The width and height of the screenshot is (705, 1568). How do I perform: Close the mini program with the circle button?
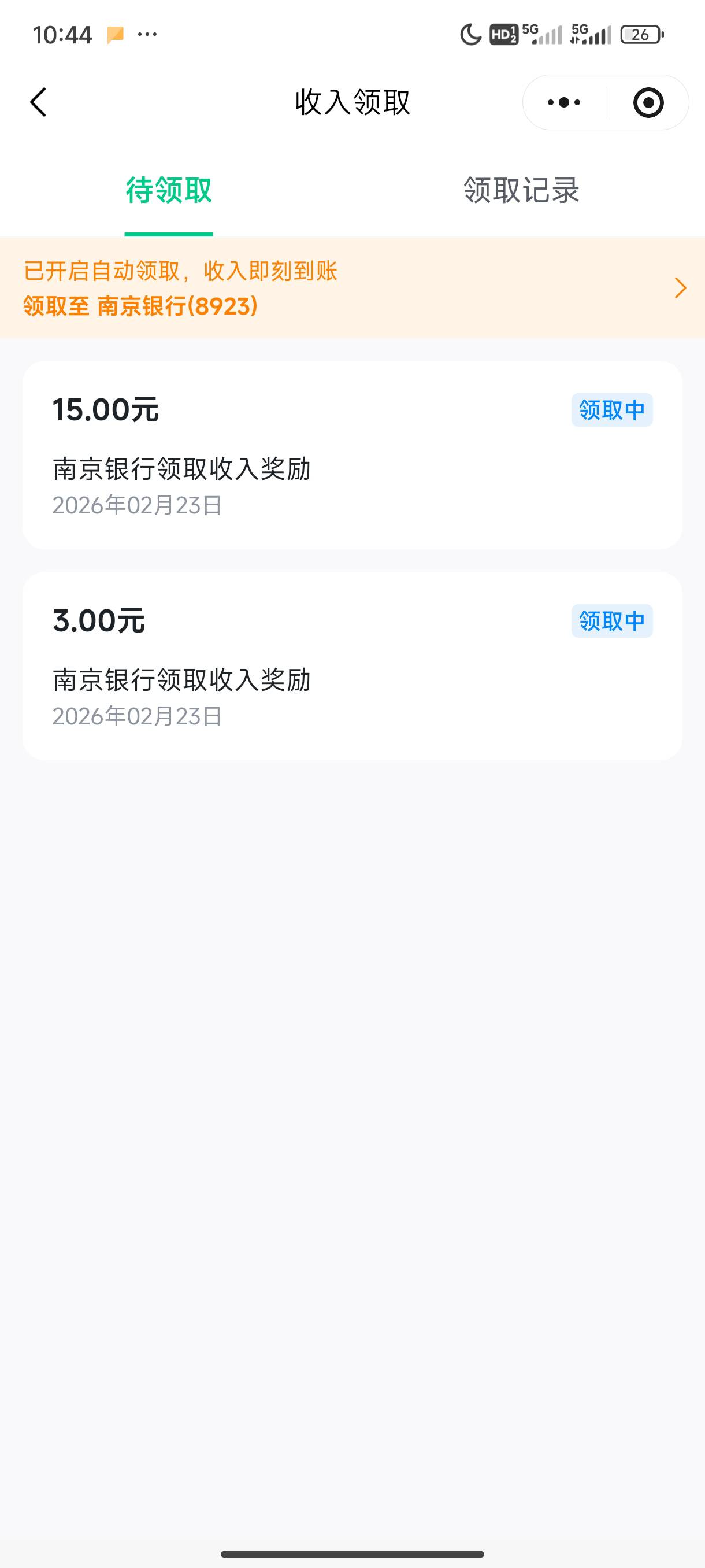[648, 102]
